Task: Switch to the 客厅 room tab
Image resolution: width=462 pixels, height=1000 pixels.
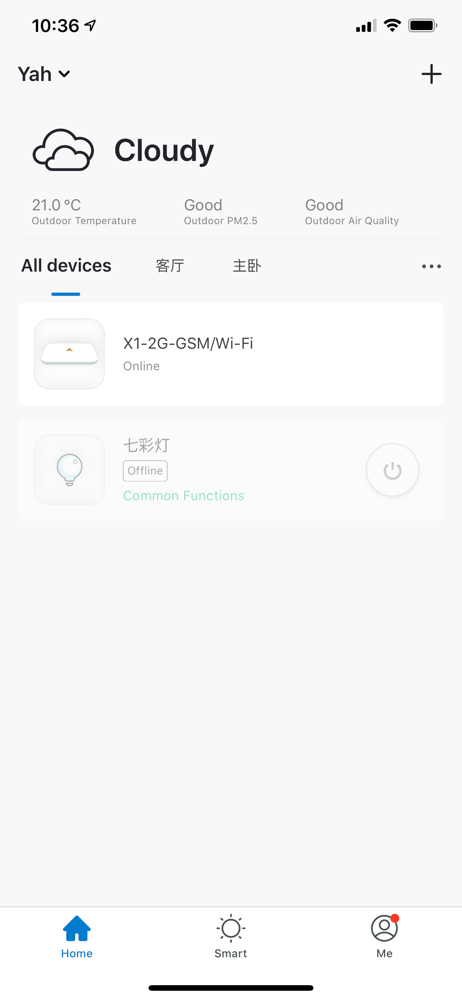Action: pyautogui.click(x=170, y=266)
